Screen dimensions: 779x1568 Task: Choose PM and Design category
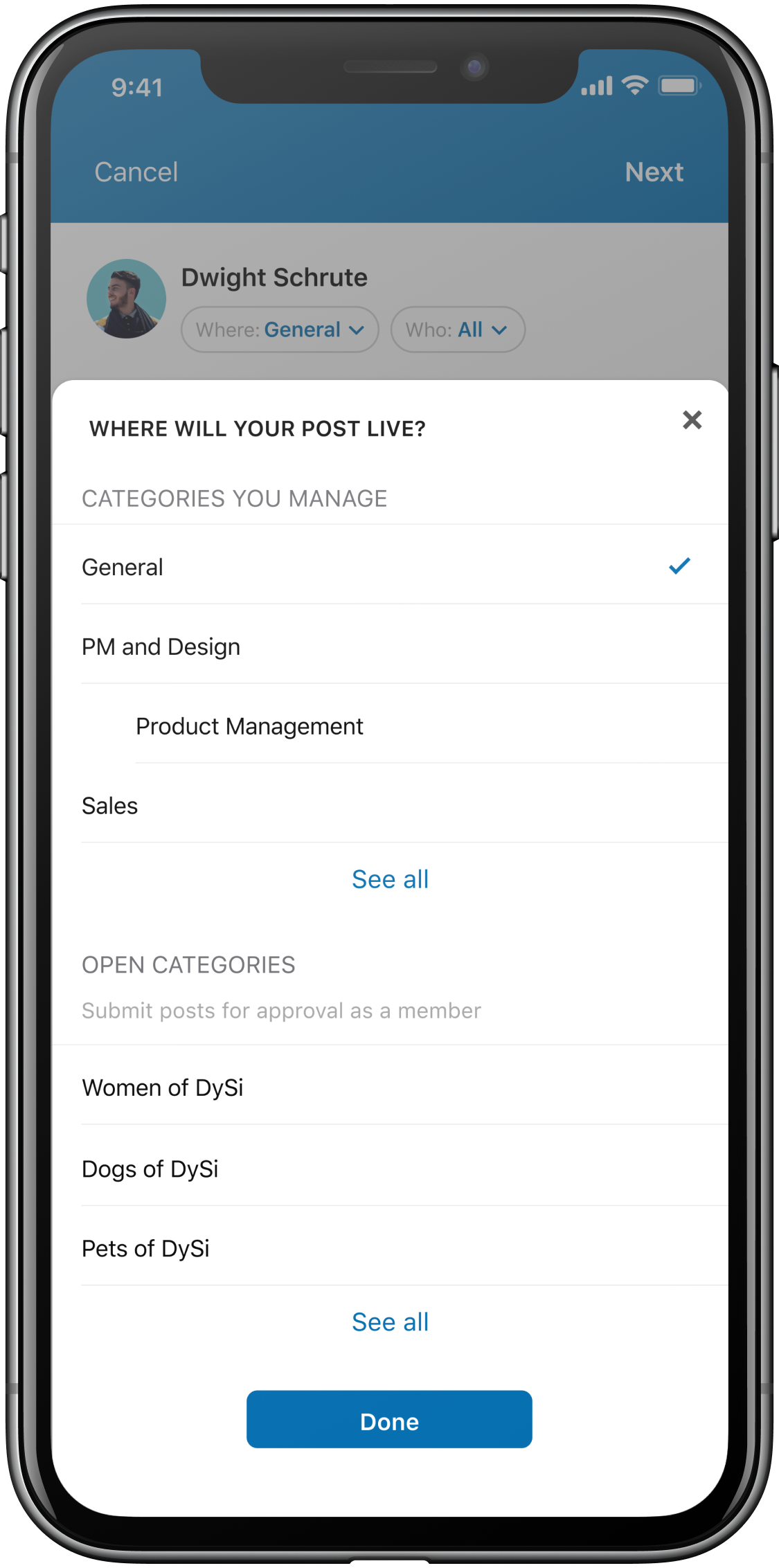click(390, 645)
